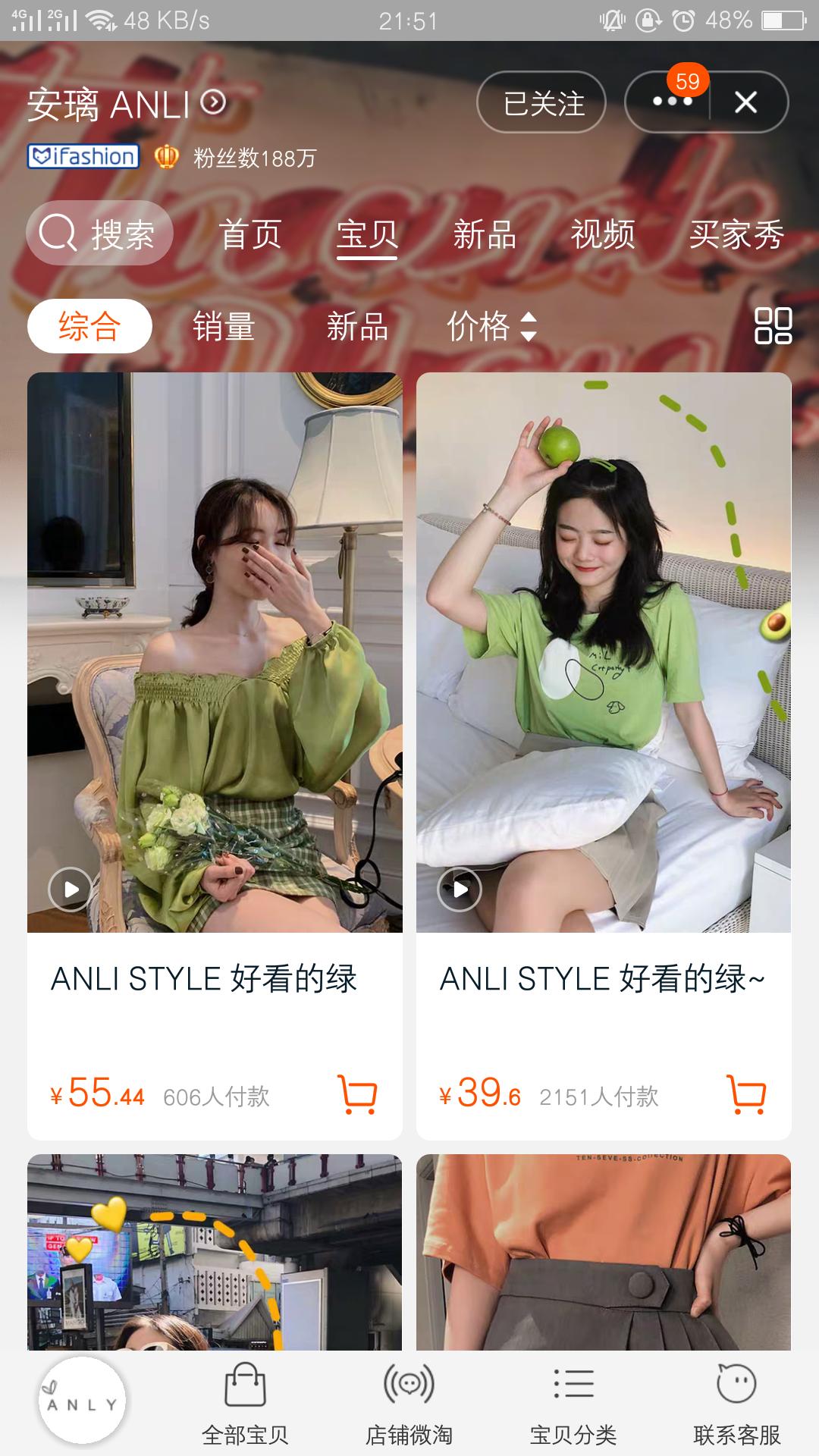
Task: Expand the more options menu showing 59
Action: tap(670, 102)
